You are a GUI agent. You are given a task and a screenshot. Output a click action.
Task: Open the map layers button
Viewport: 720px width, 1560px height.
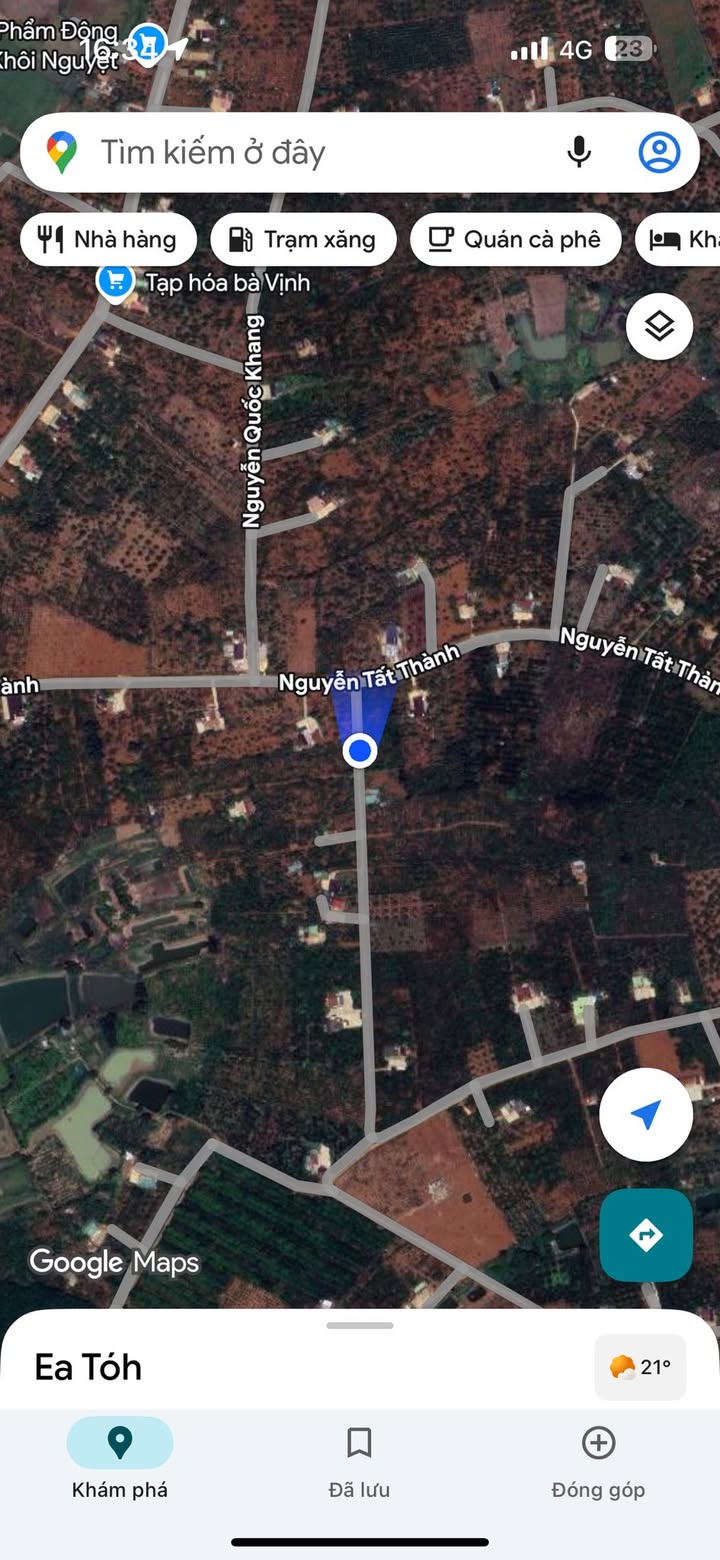[659, 326]
